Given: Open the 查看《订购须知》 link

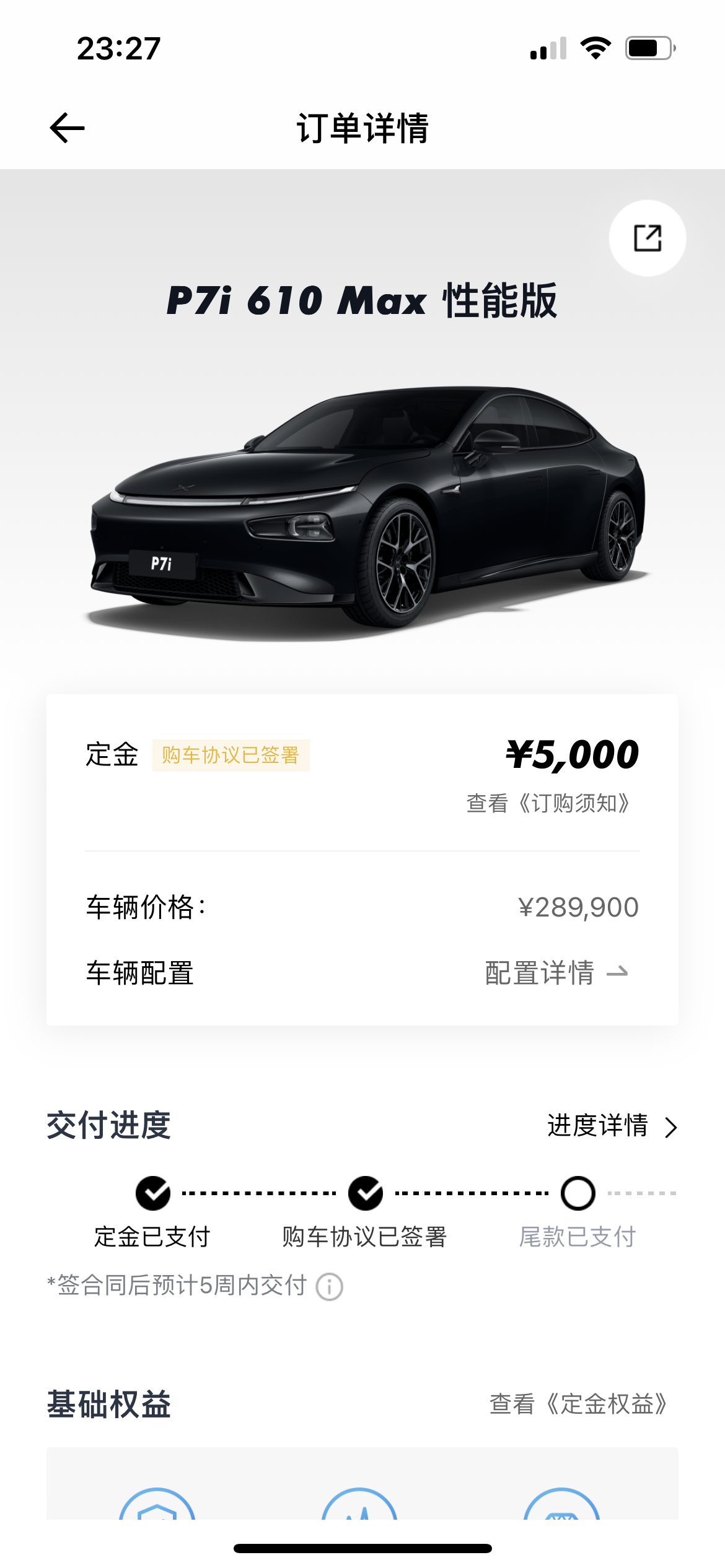Looking at the screenshot, I should point(549,803).
